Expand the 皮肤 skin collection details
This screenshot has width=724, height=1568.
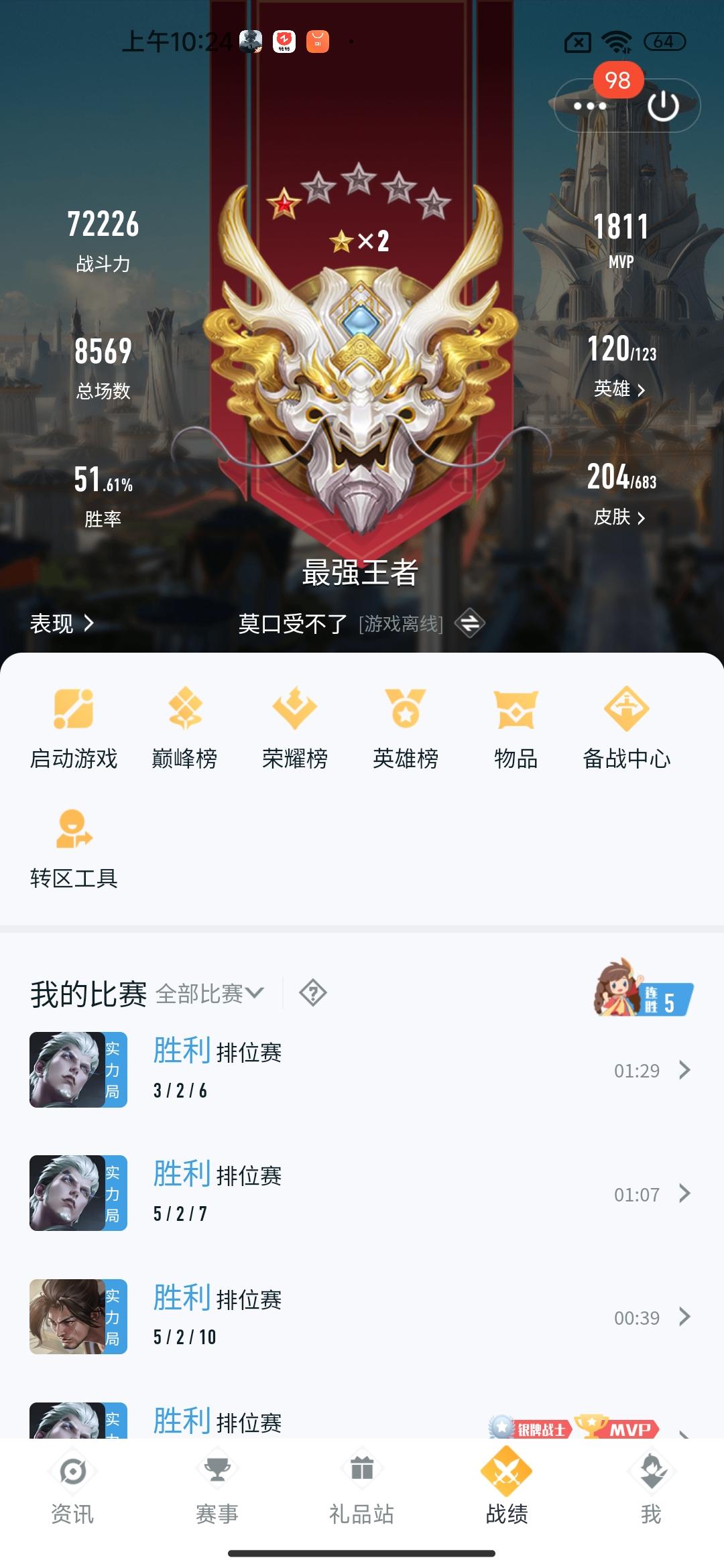click(620, 517)
